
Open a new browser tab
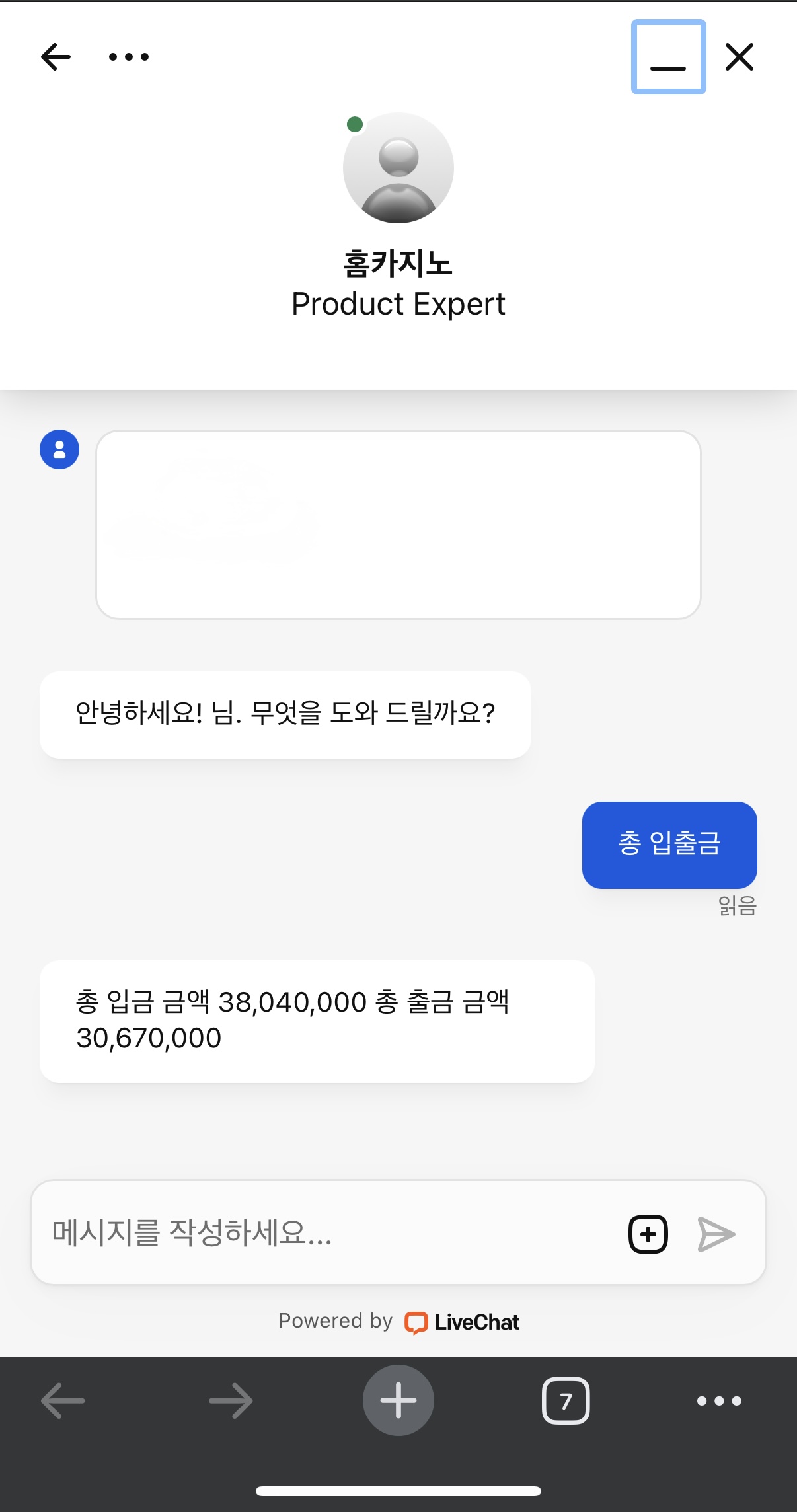coord(398,1400)
